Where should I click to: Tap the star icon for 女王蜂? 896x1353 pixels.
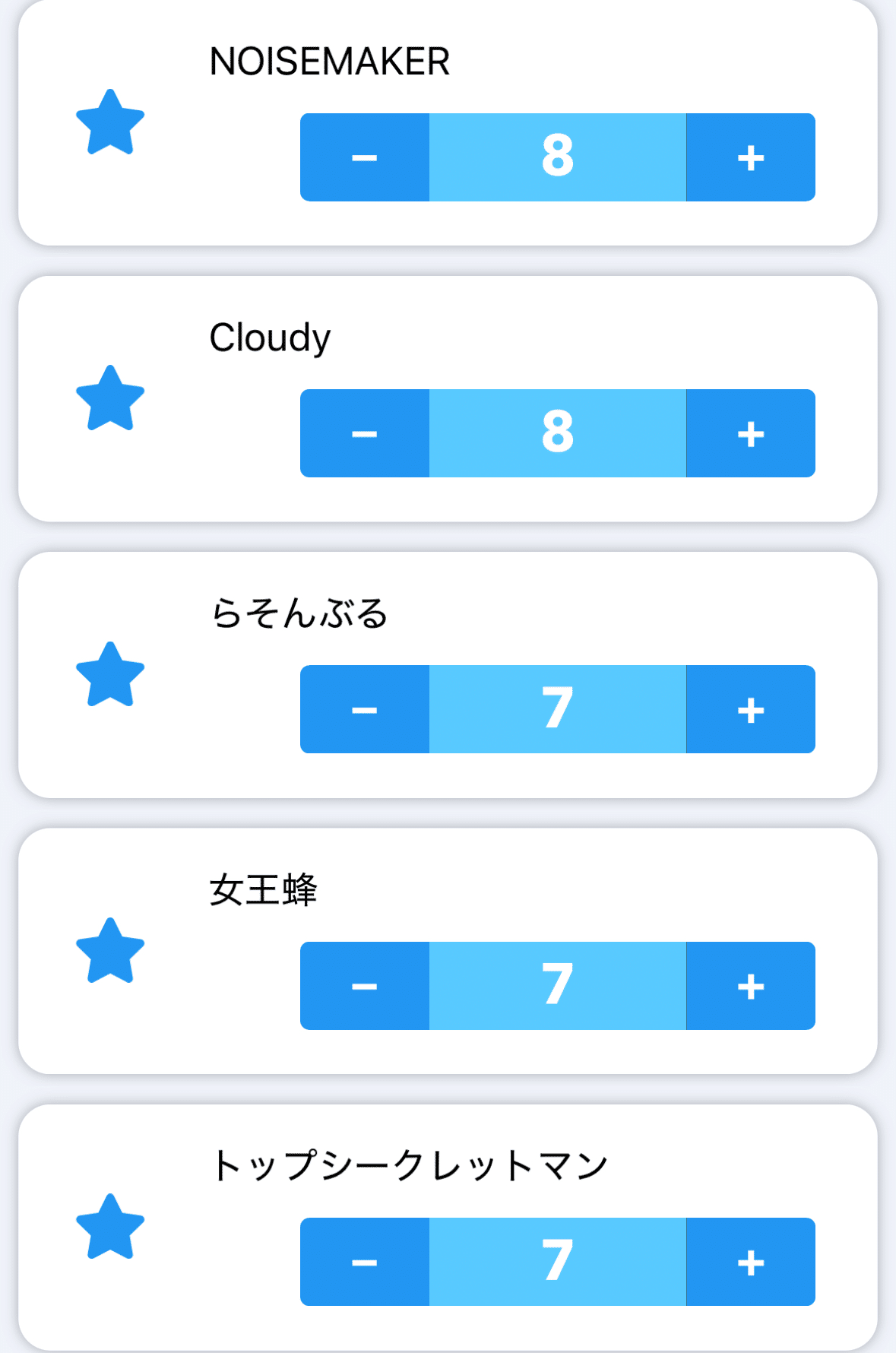pyautogui.click(x=110, y=952)
